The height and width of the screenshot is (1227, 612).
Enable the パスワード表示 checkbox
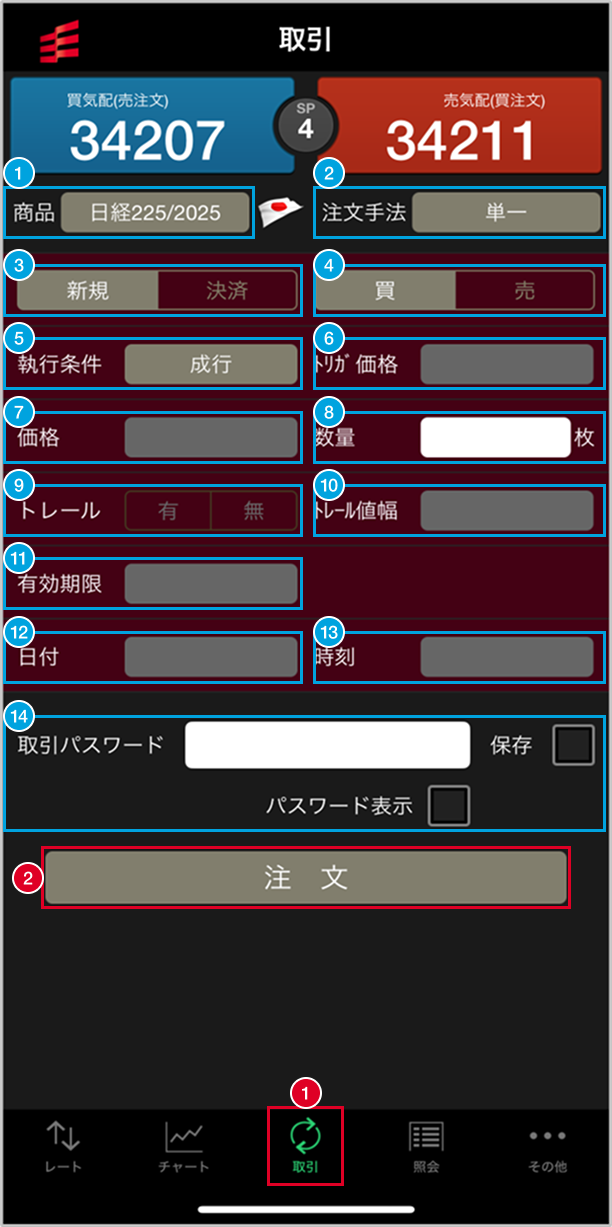448,806
